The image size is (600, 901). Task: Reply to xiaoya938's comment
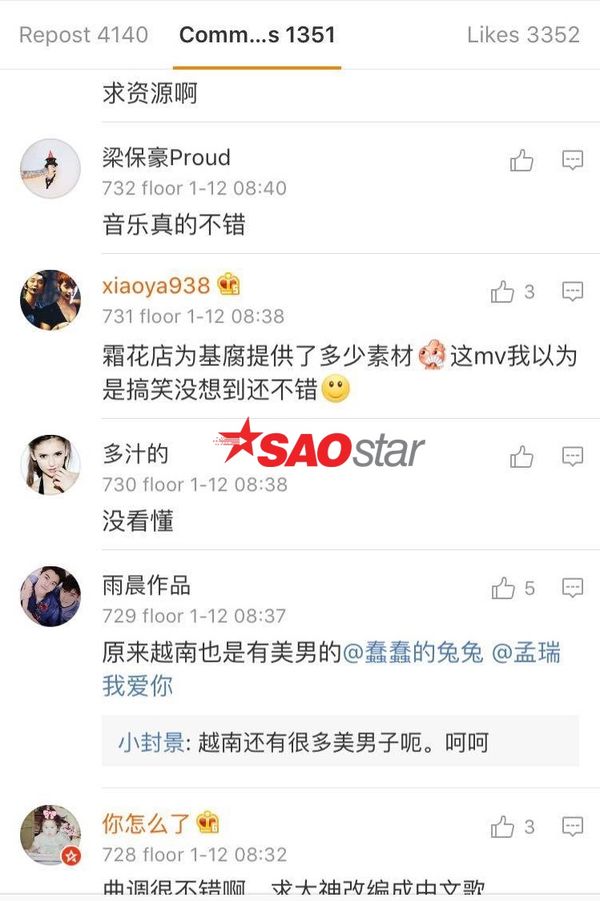(572, 292)
